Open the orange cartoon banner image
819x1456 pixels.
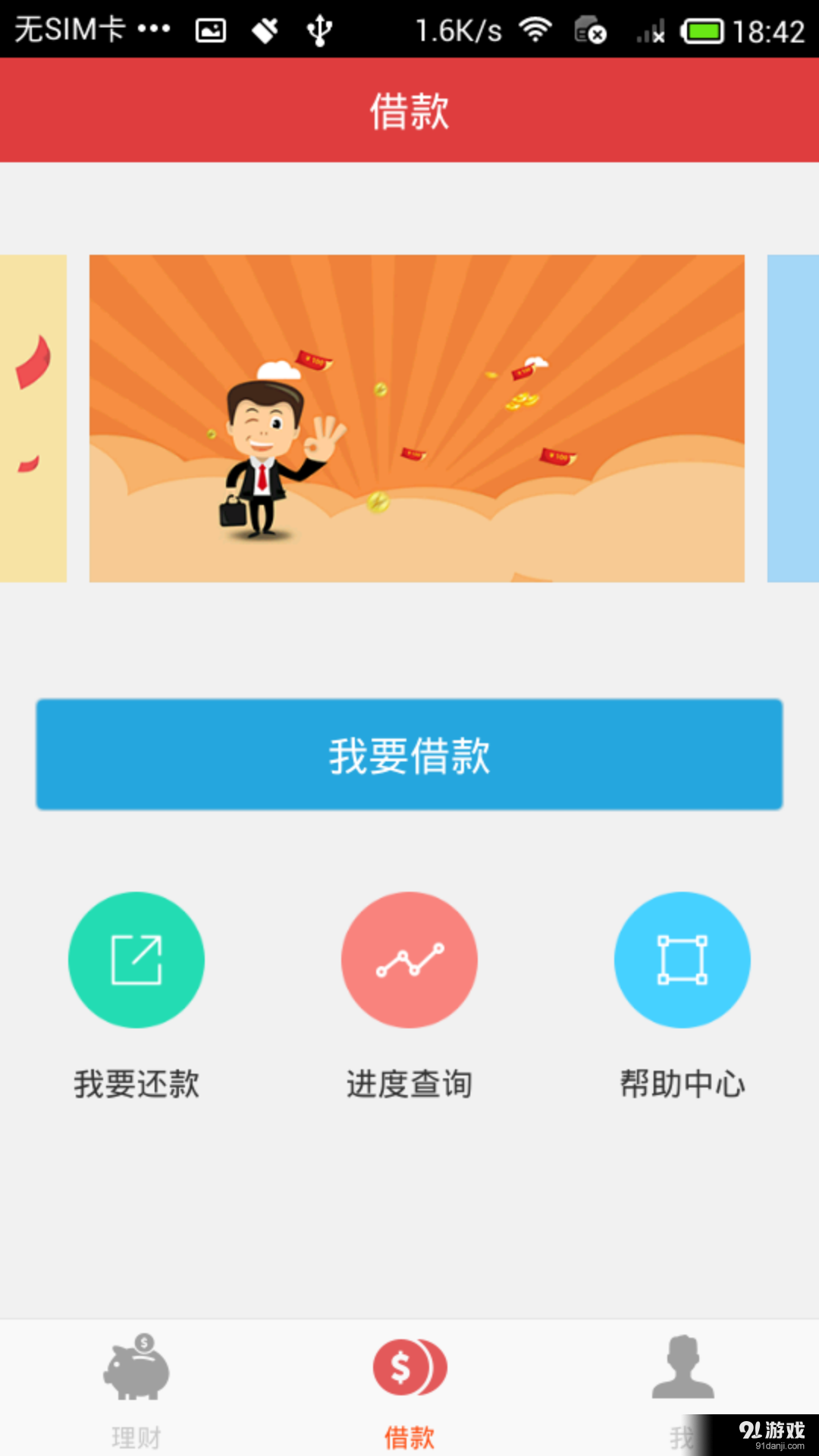[x=416, y=418]
